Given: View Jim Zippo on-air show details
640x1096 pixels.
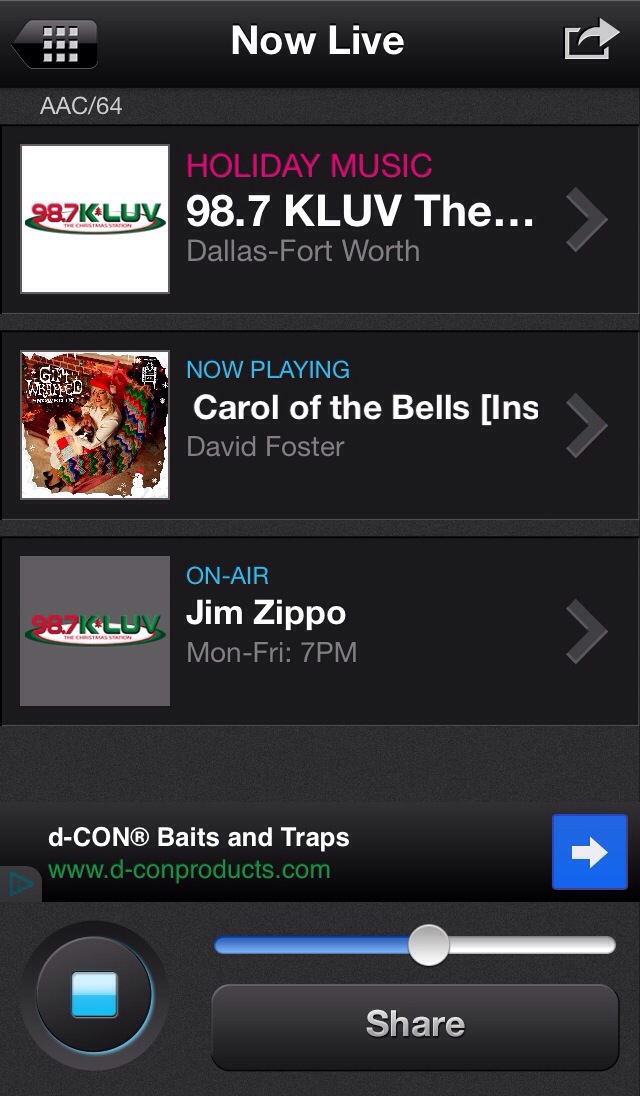Looking at the screenshot, I should click(x=320, y=630).
